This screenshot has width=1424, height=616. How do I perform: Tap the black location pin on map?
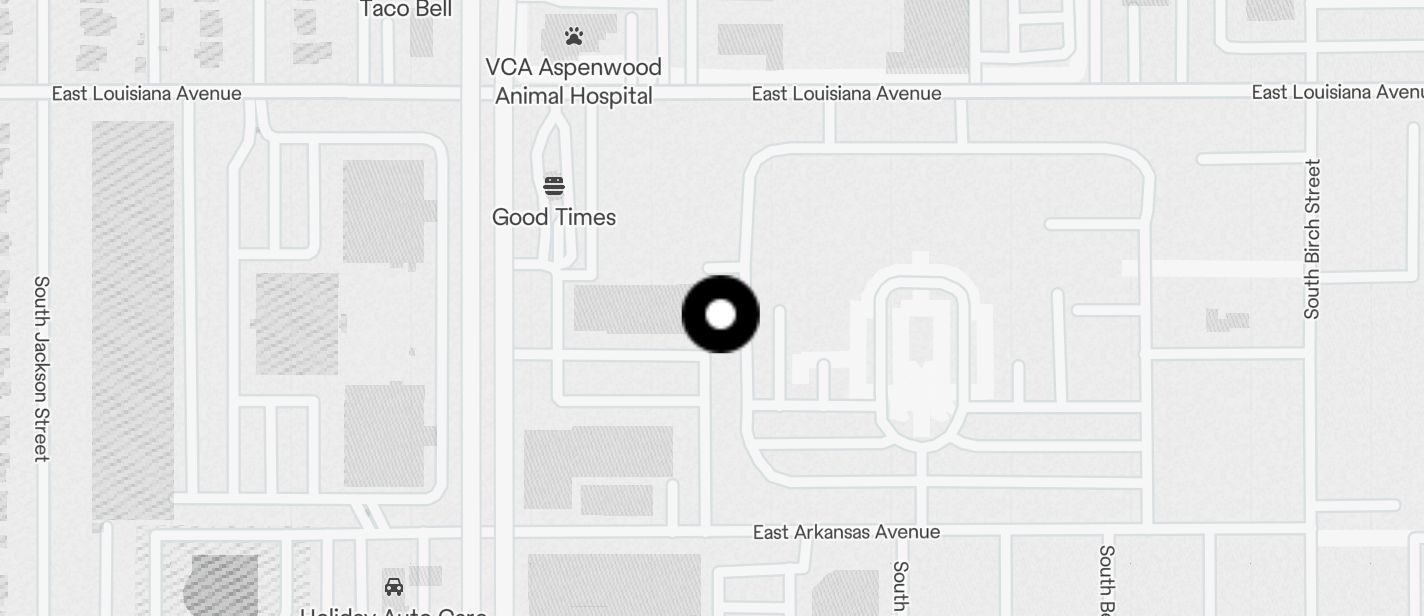(x=720, y=314)
